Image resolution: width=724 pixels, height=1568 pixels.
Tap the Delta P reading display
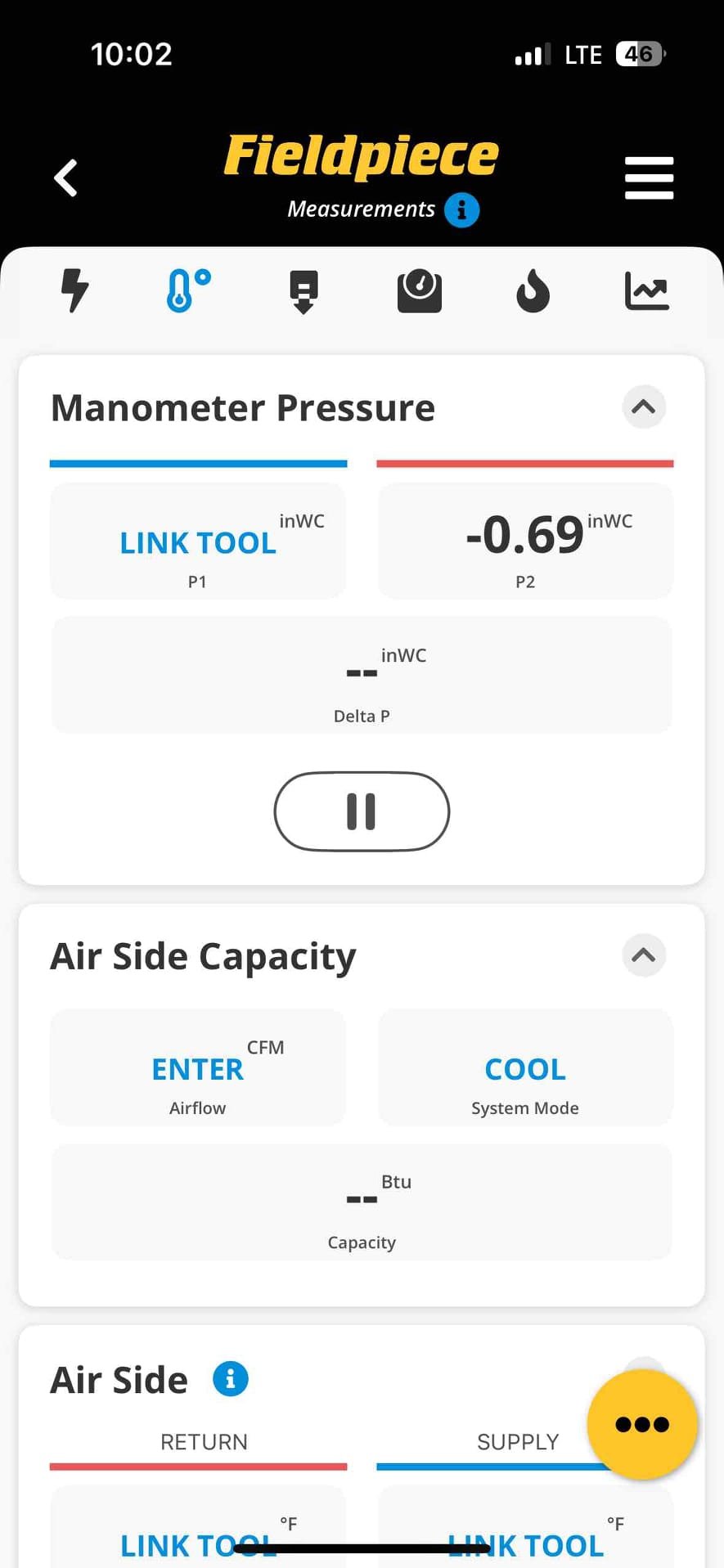point(361,675)
